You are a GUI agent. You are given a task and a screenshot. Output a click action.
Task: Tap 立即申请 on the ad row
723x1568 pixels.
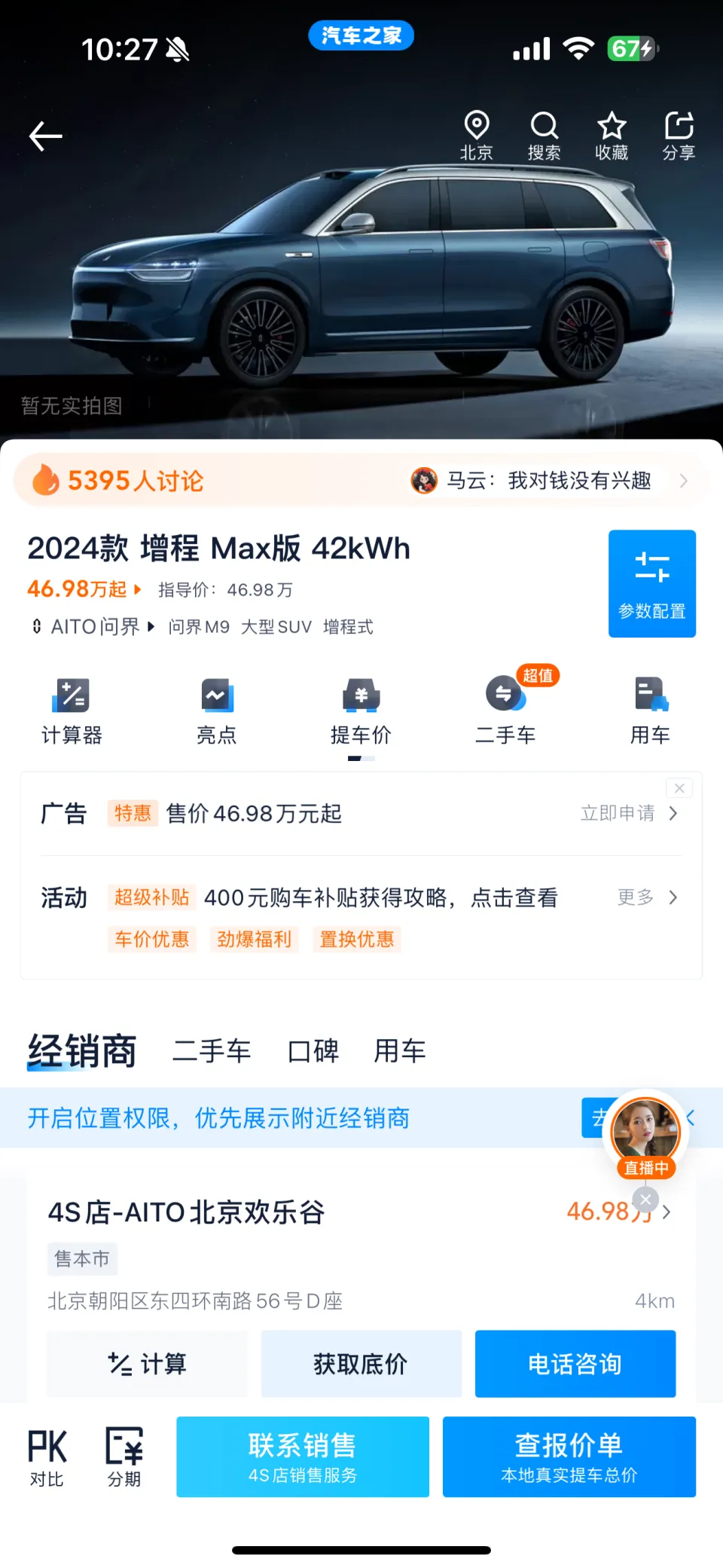point(628,813)
